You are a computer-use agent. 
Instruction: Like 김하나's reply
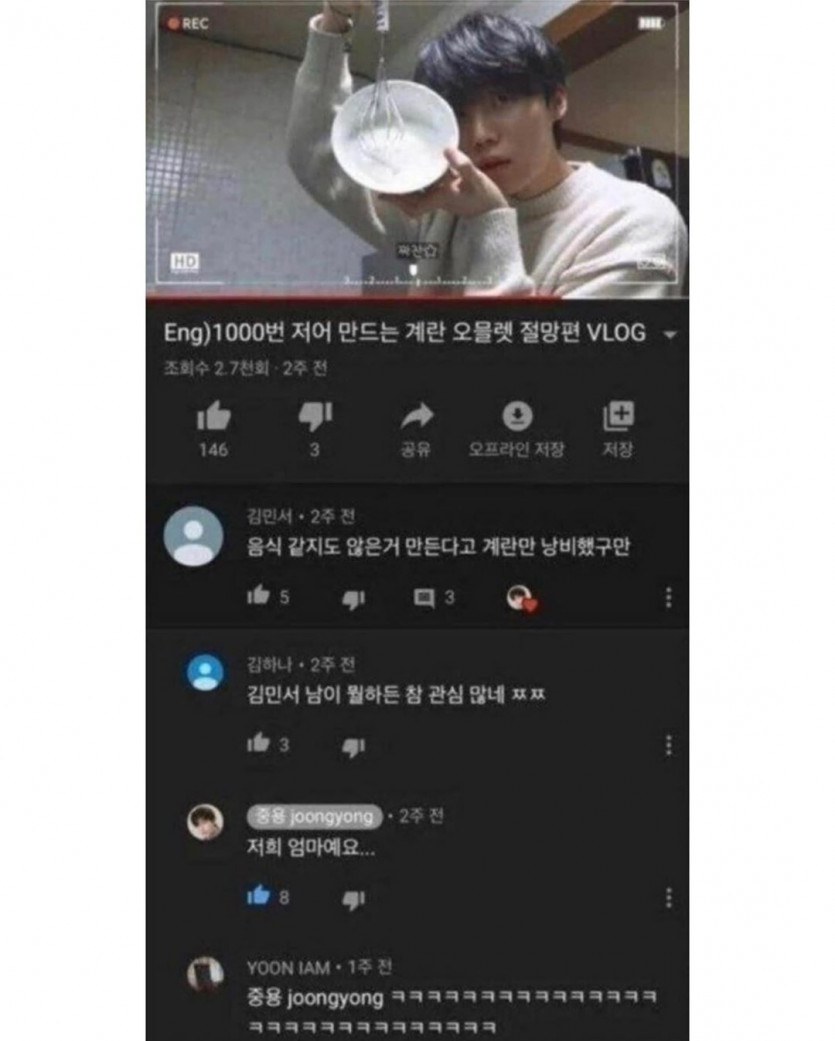(259, 744)
